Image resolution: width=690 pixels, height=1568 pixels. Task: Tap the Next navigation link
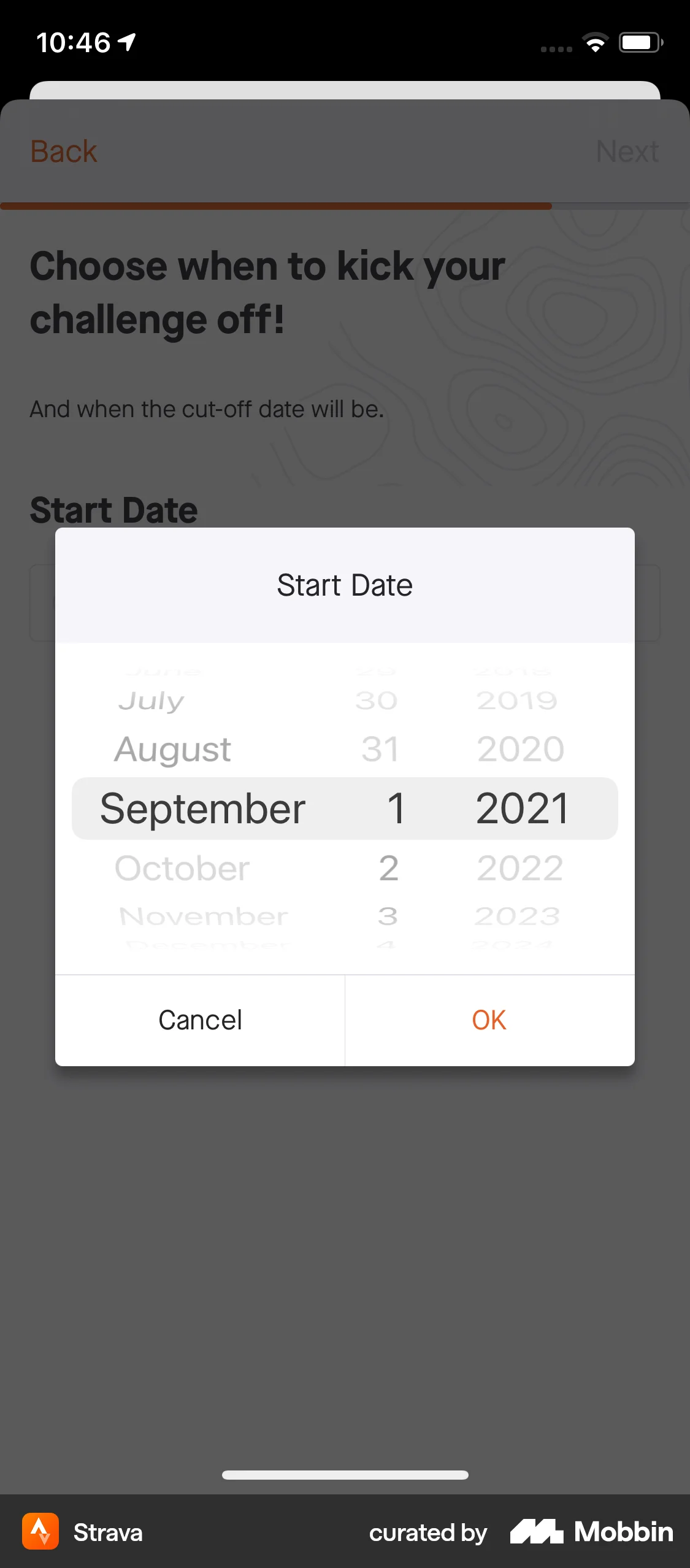click(x=627, y=150)
